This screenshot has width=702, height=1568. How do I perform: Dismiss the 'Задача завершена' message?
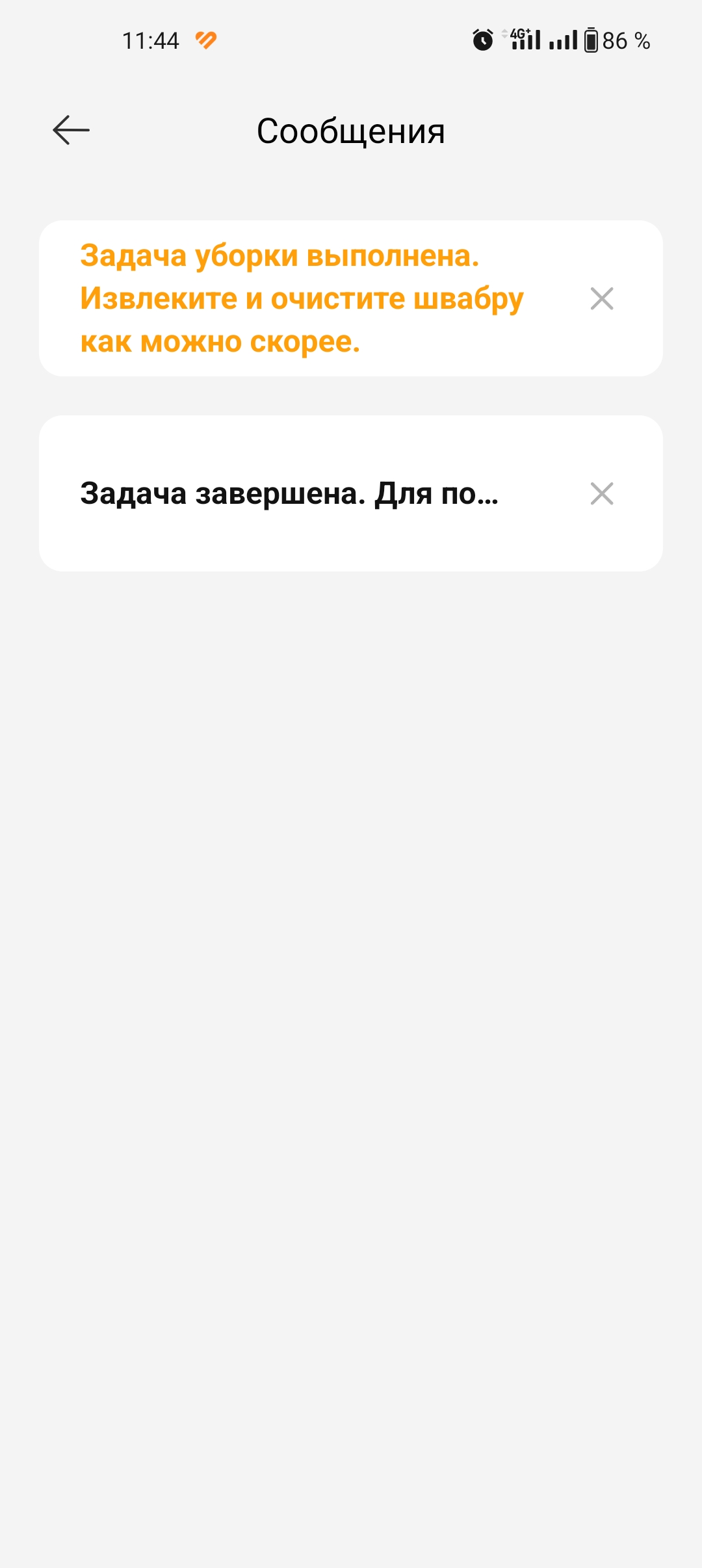[602, 493]
